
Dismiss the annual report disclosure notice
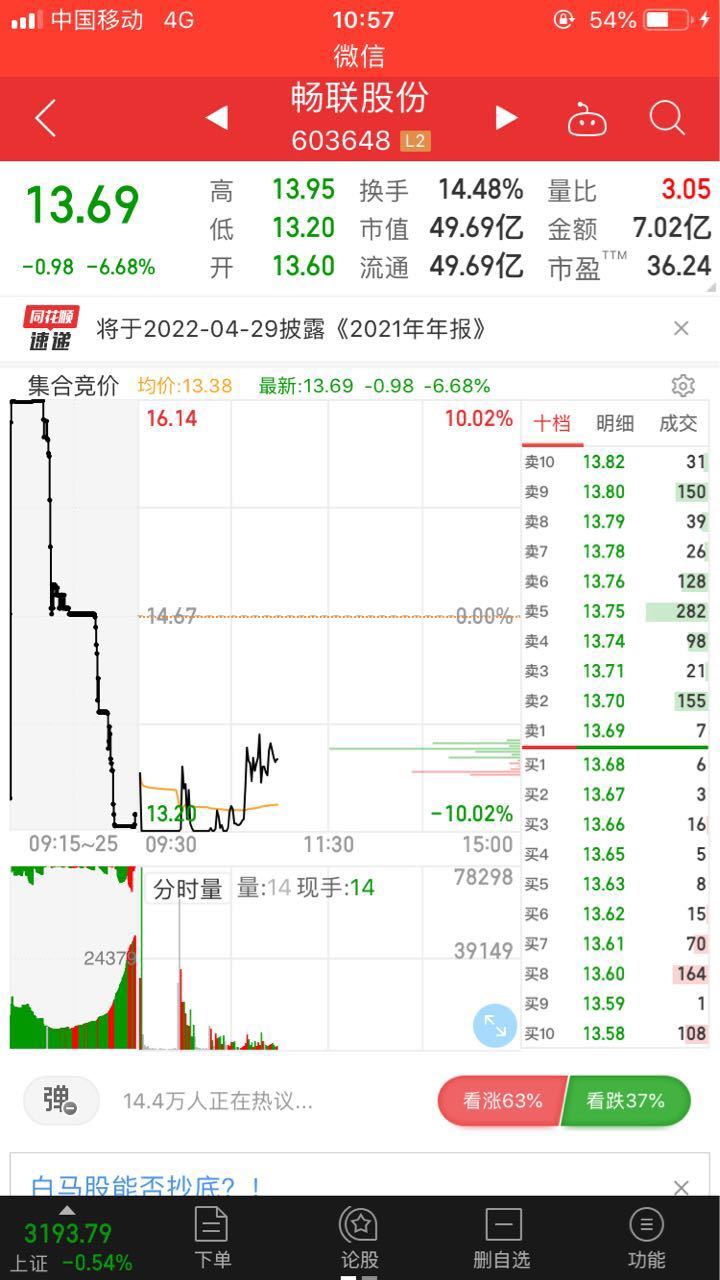point(681,328)
